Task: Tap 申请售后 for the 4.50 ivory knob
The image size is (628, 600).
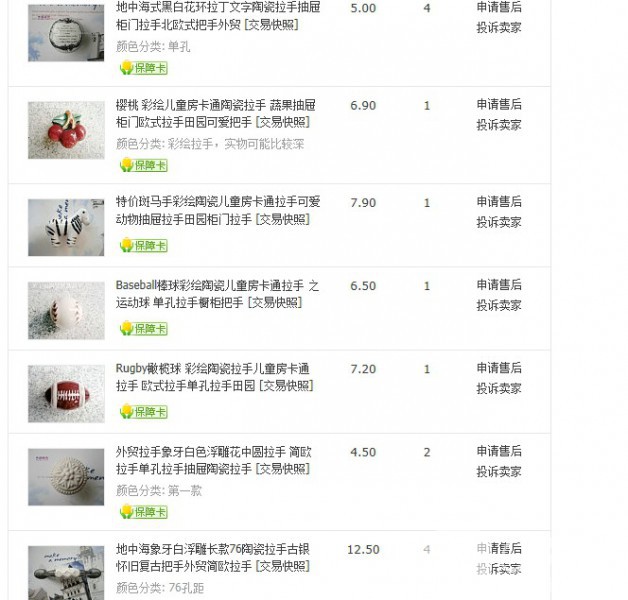Action: [x=498, y=452]
